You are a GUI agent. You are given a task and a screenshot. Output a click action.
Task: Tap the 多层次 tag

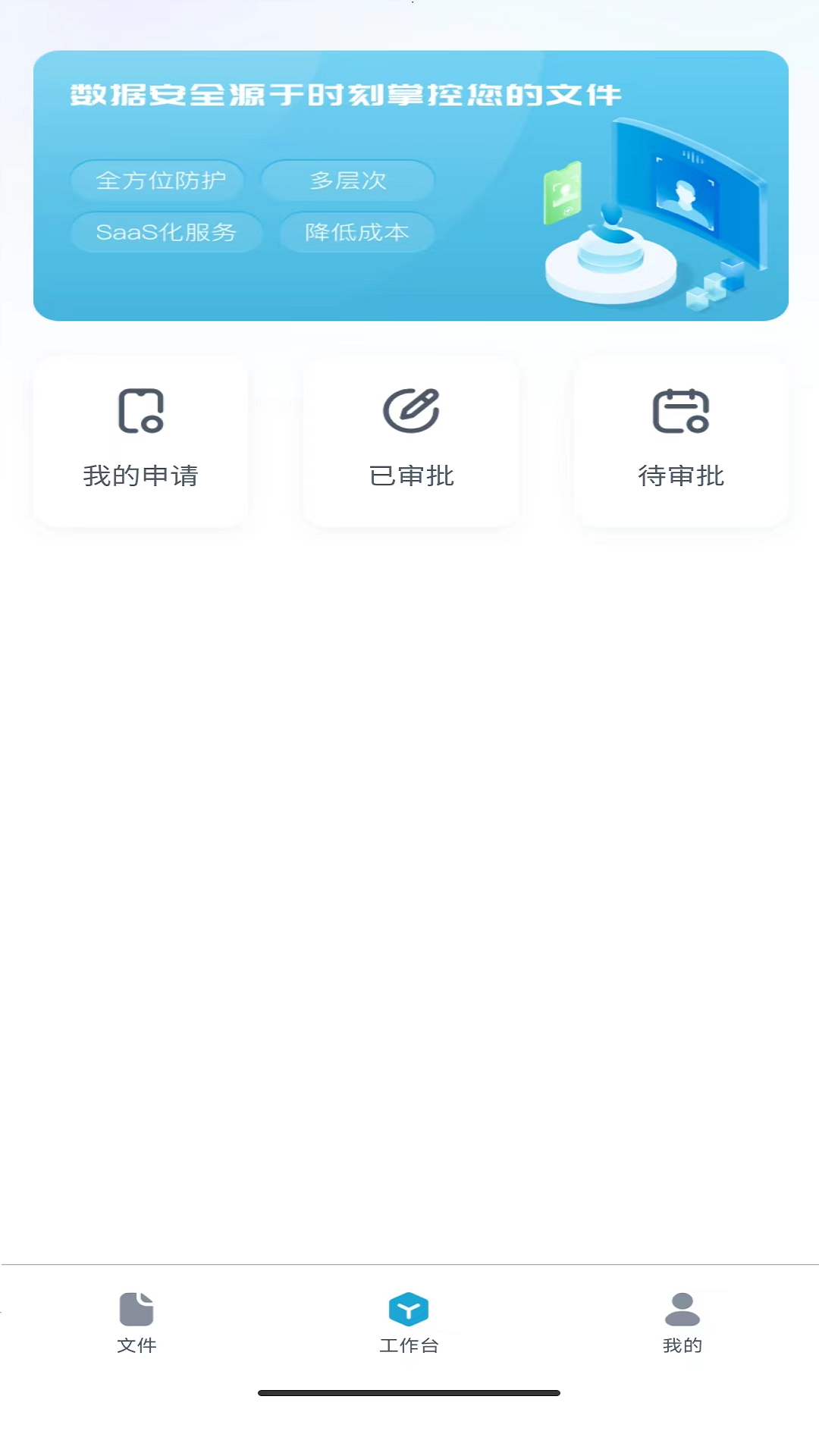(347, 180)
